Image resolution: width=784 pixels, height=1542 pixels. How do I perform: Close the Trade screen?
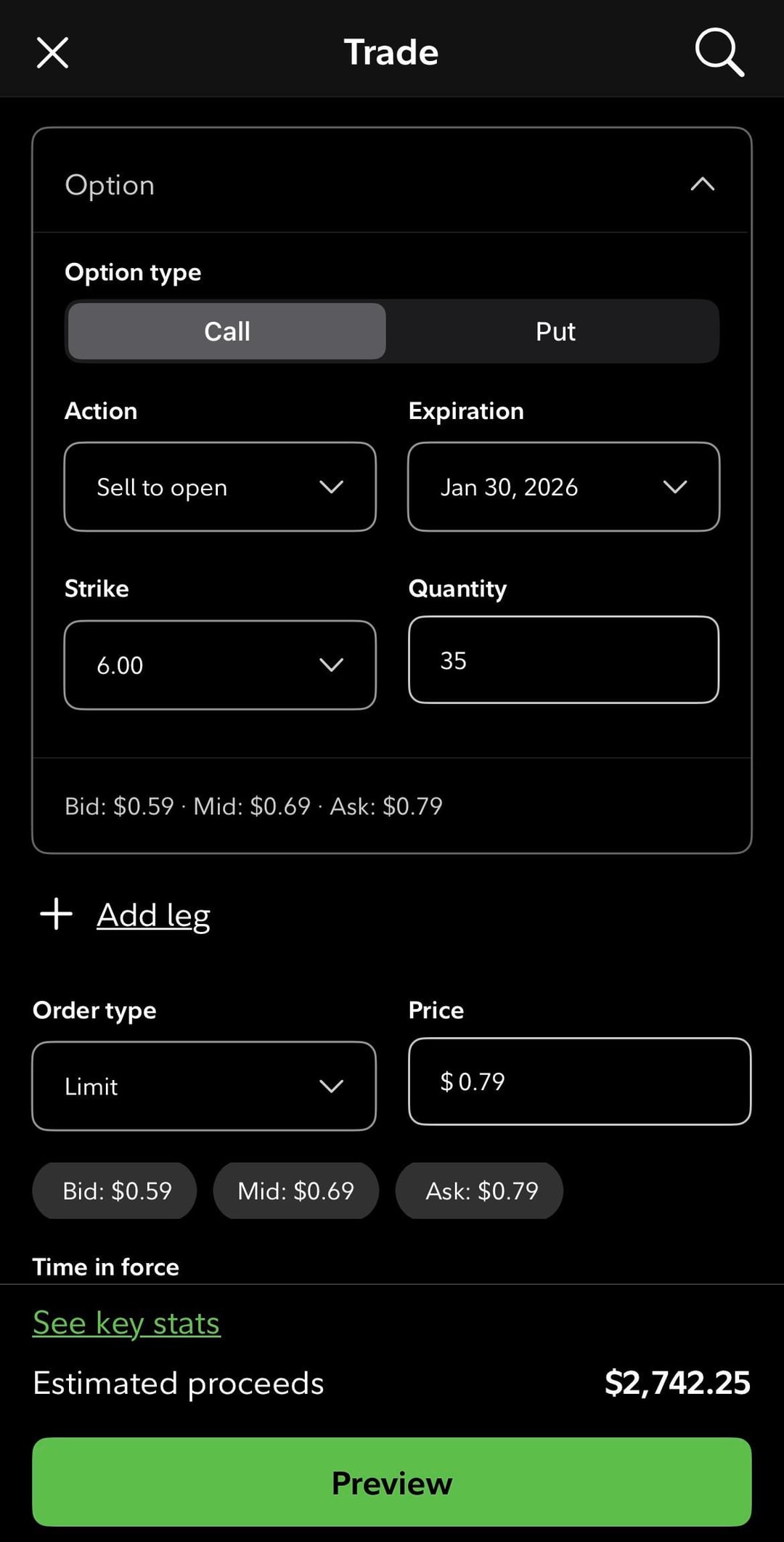click(52, 53)
